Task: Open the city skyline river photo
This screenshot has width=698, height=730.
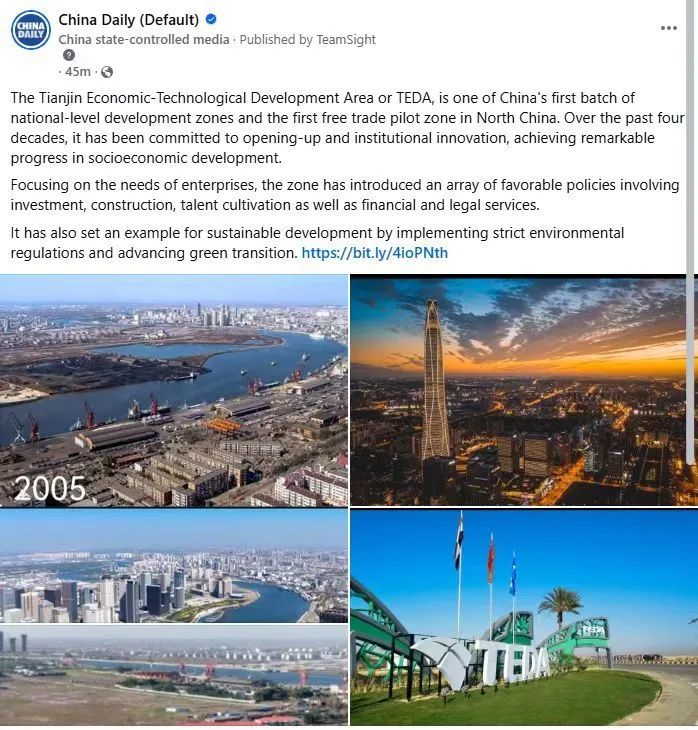Action: click(174, 567)
